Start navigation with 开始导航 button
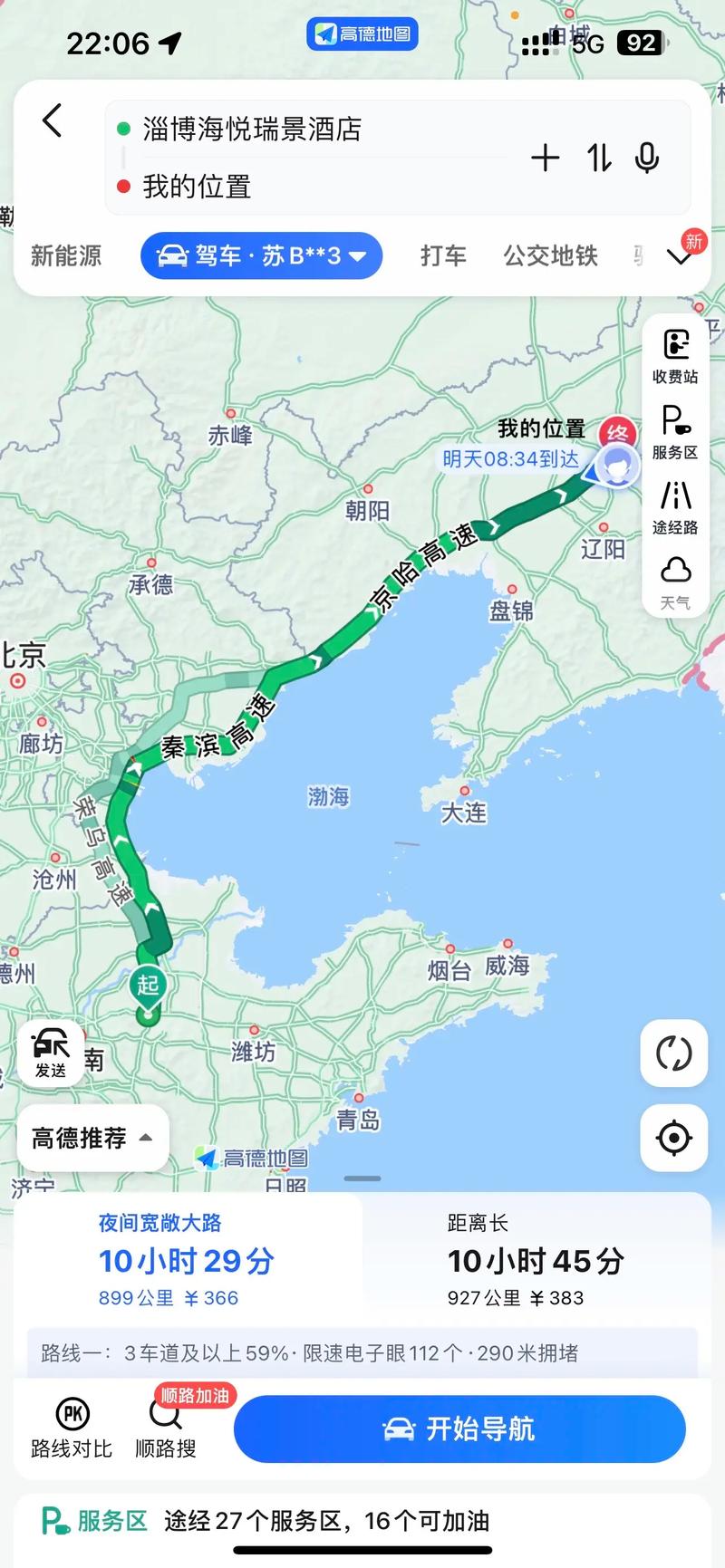This screenshot has width=725, height=1568. (459, 1429)
